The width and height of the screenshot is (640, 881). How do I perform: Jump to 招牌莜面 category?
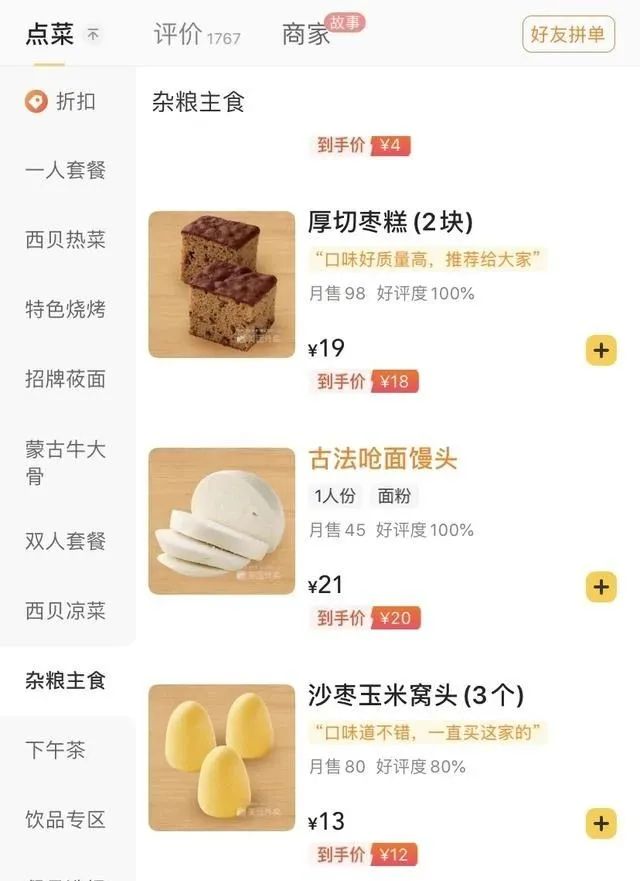(x=66, y=379)
